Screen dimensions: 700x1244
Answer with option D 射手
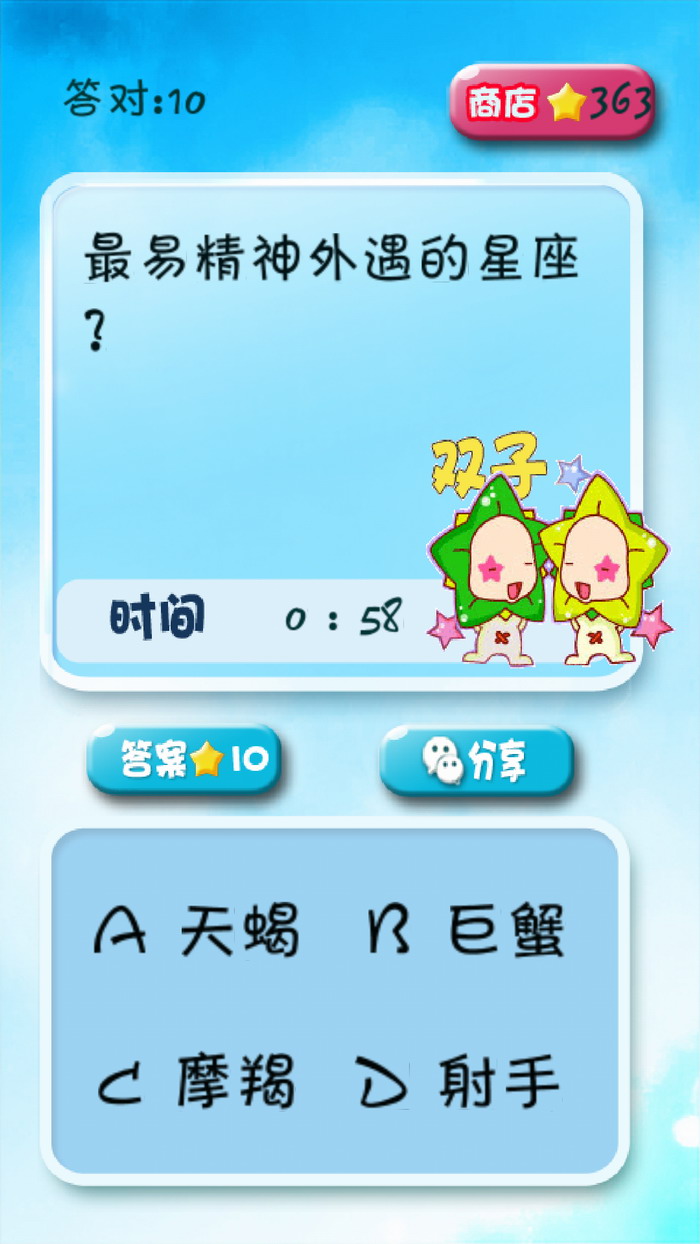pyautogui.click(x=459, y=1082)
